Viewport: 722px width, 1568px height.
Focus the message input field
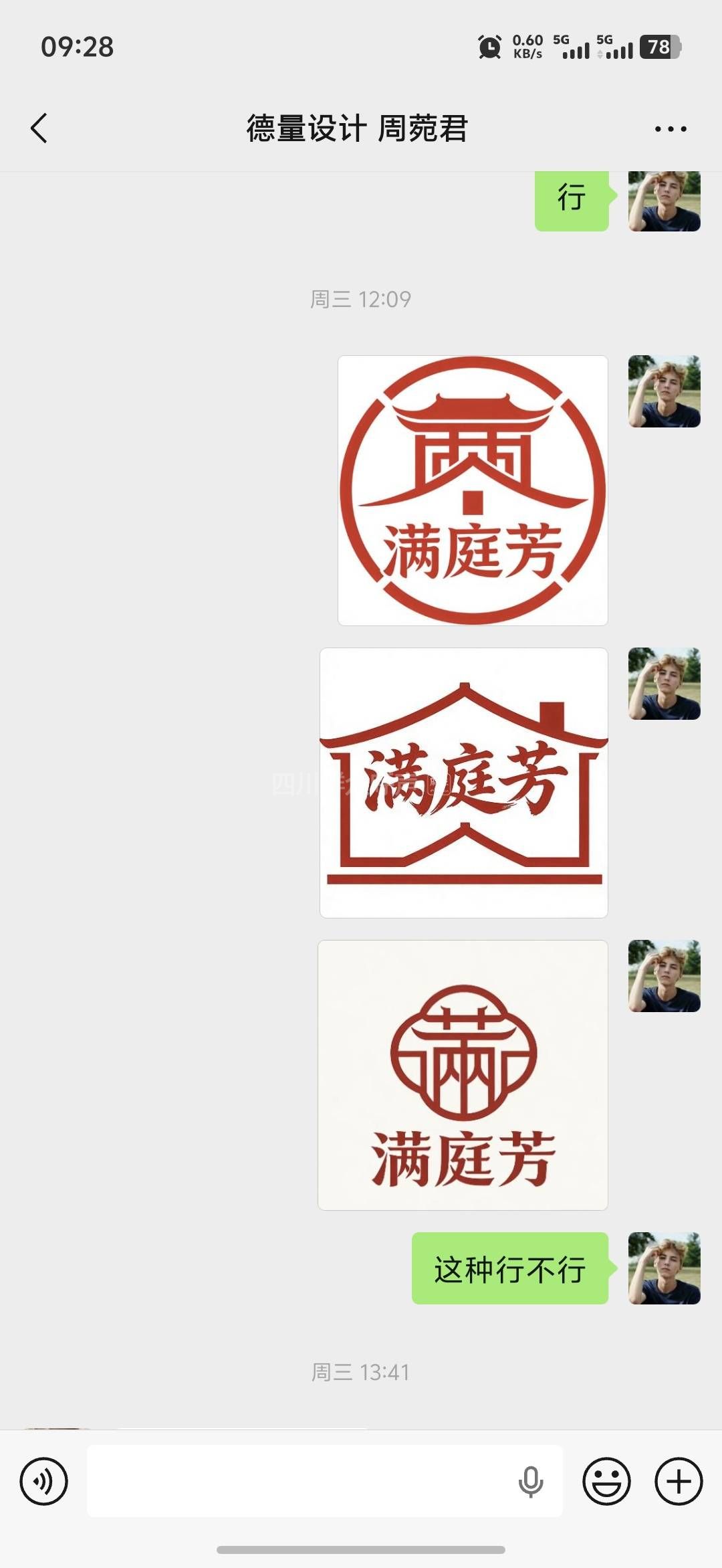point(301,1481)
